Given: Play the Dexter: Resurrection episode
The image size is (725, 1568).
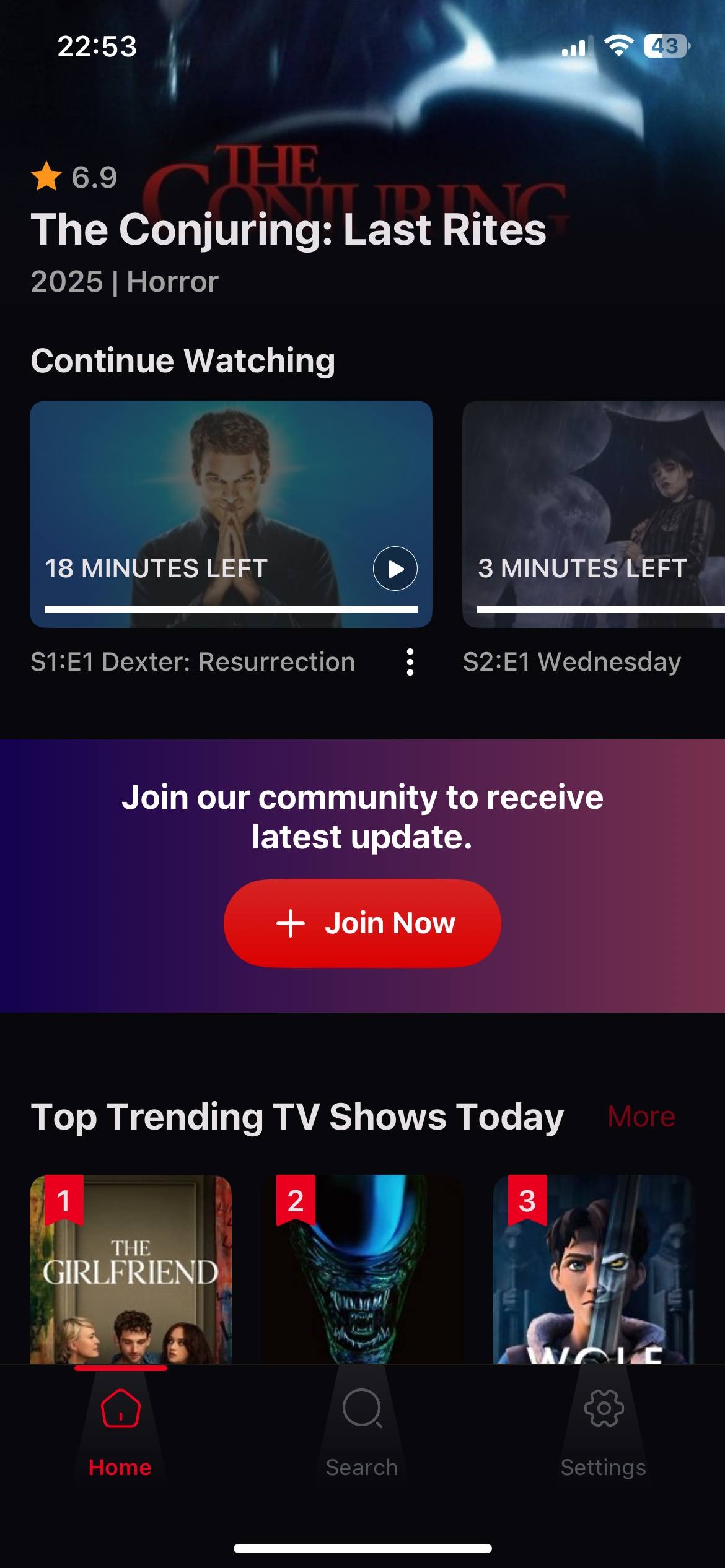Looking at the screenshot, I should [395, 568].
